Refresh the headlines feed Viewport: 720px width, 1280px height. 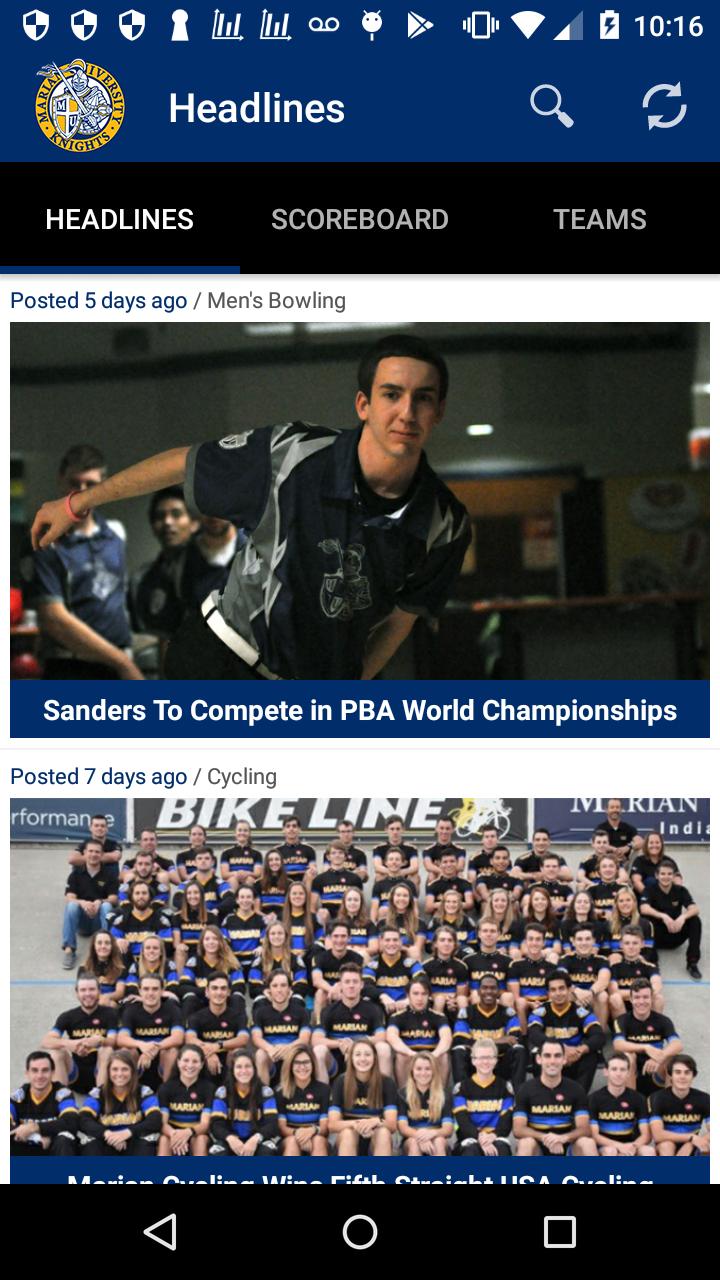(x=664, y=107)
